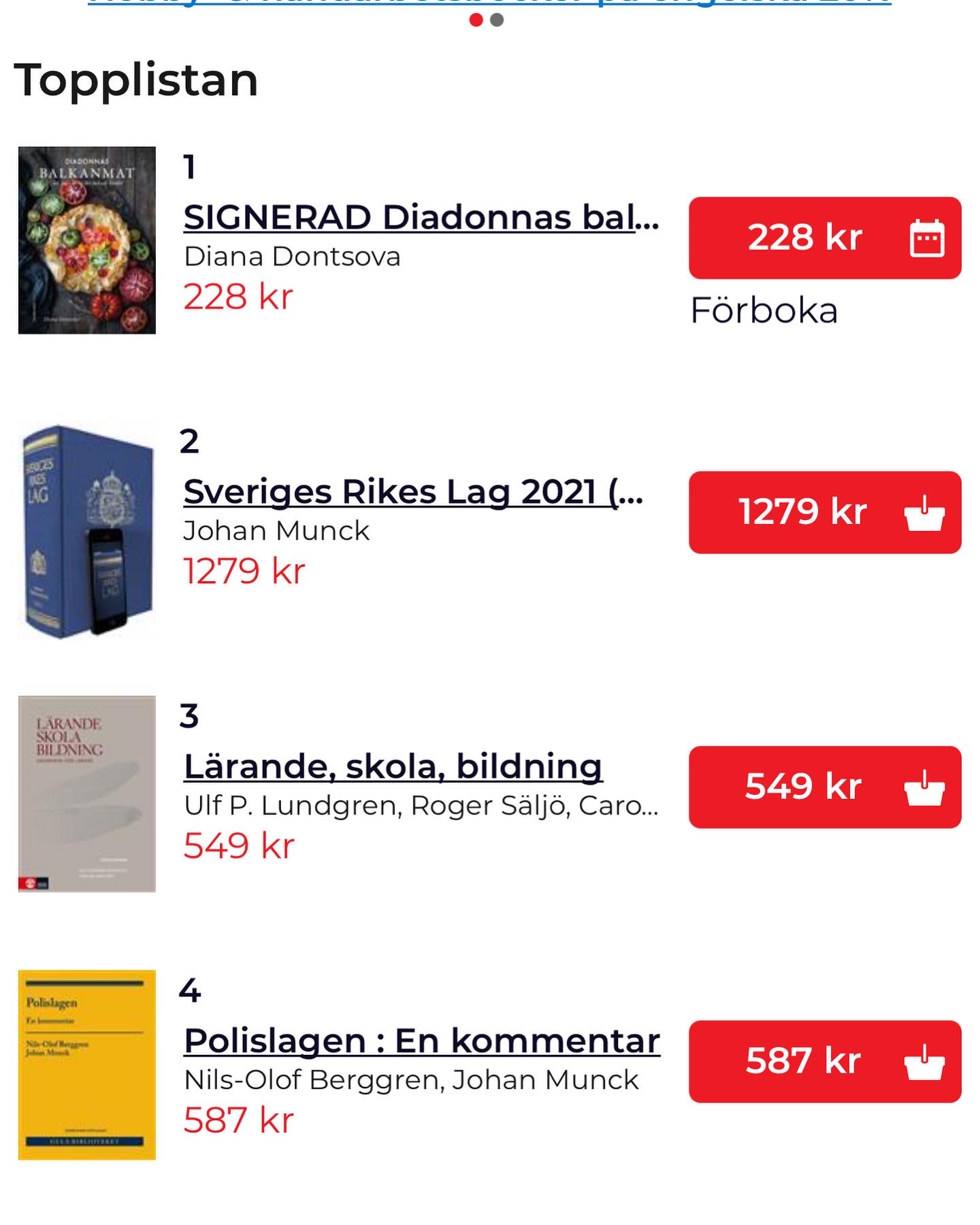Pre-order the book for 228 kr
980x1225 pixels.
tap(824, 238)
